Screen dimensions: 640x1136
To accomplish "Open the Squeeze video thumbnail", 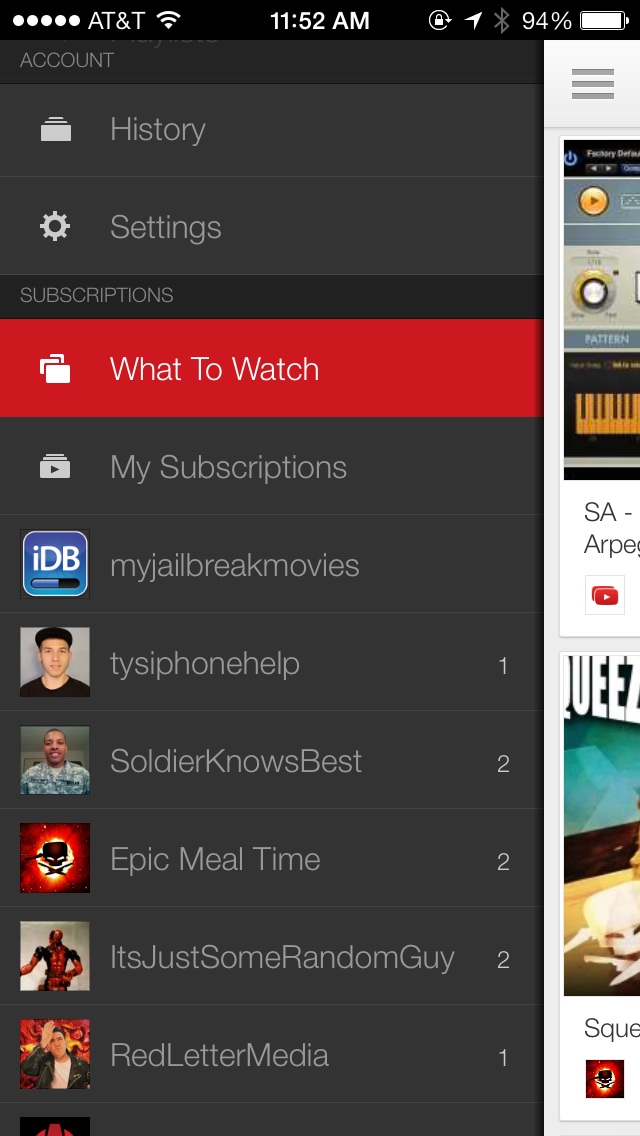I will 602,824.
